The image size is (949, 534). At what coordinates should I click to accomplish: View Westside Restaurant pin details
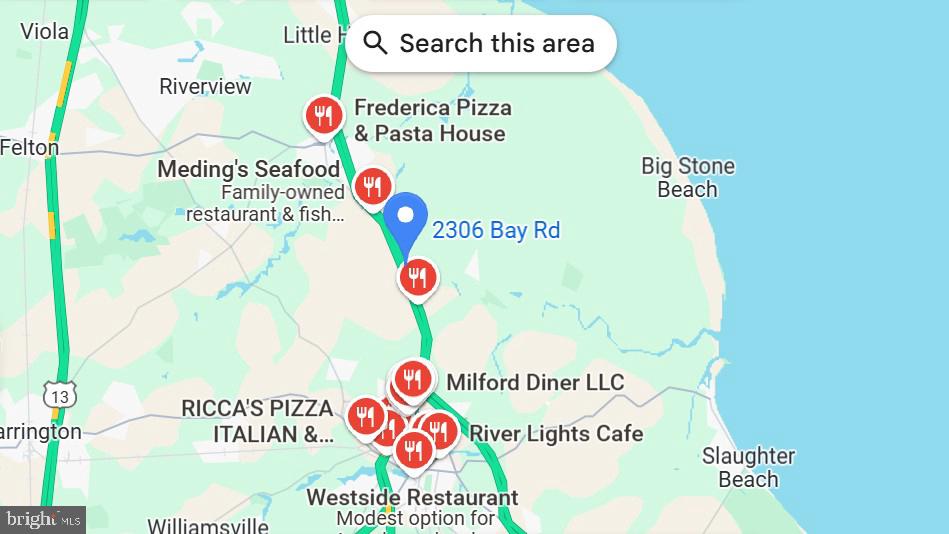click(412, 451)
